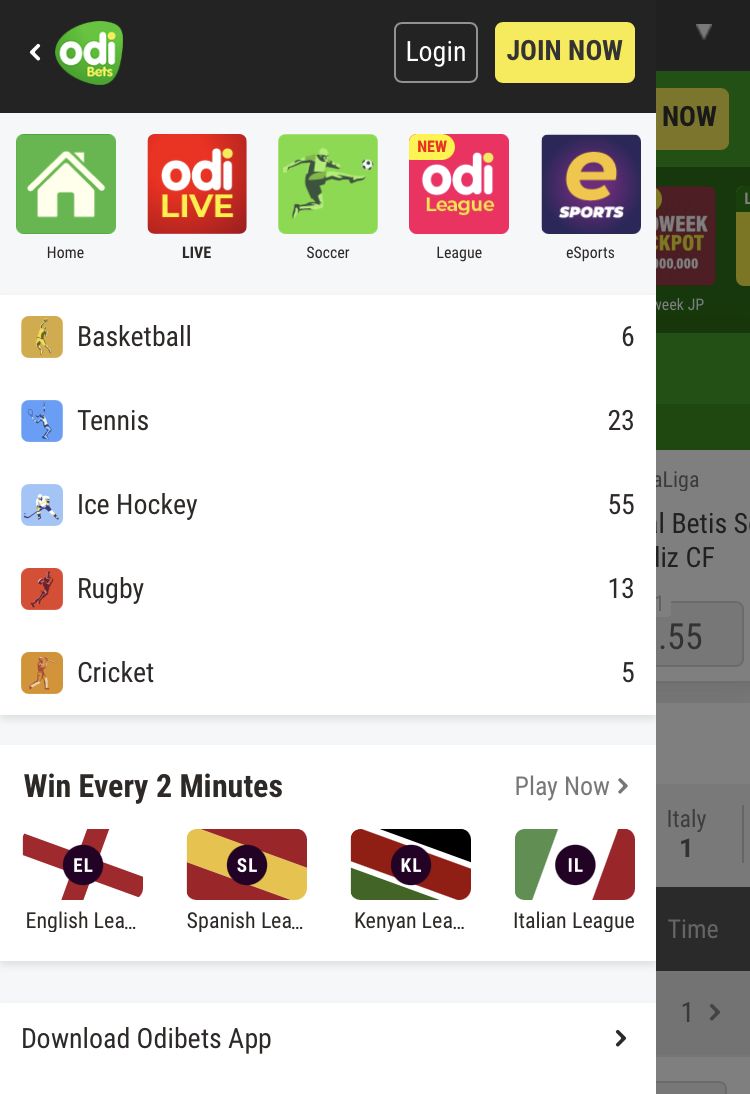The height and width of the screenshot is (1094, 750).
Task: Select Basketball from the sports list
Action: click(x=327, y=337)
